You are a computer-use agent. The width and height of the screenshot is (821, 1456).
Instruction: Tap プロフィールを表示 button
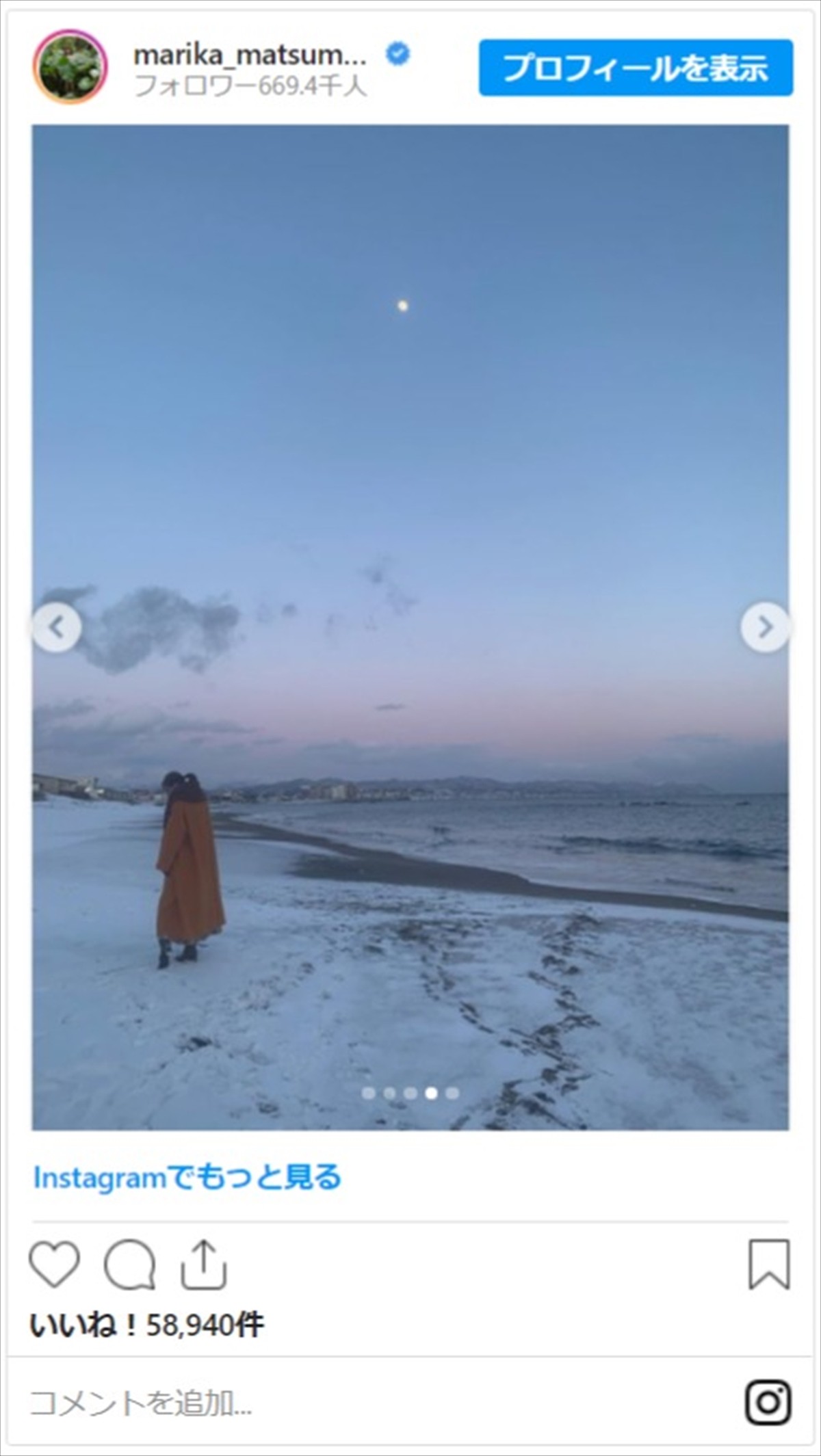[x=636, y=68]
